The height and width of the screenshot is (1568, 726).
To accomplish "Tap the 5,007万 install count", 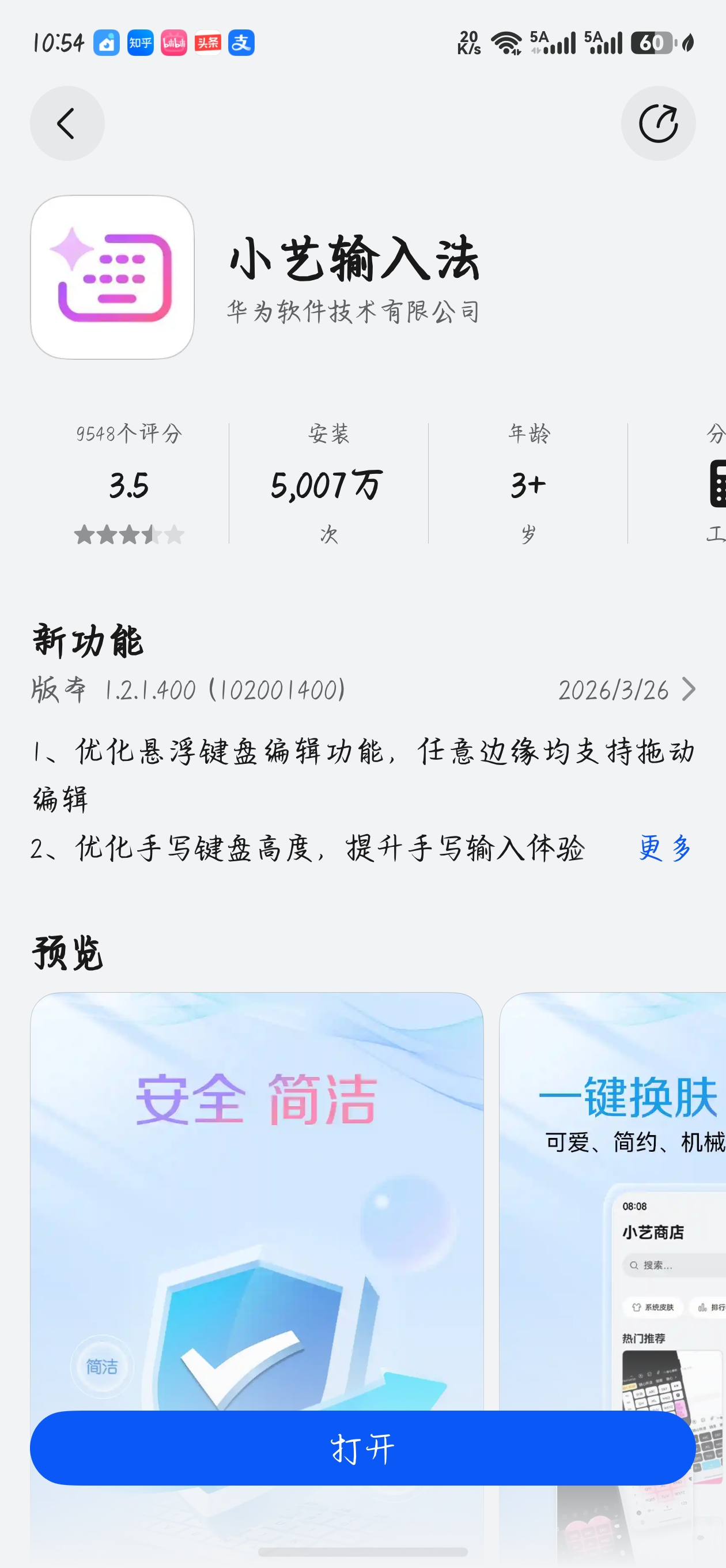I will coord(327,484).
